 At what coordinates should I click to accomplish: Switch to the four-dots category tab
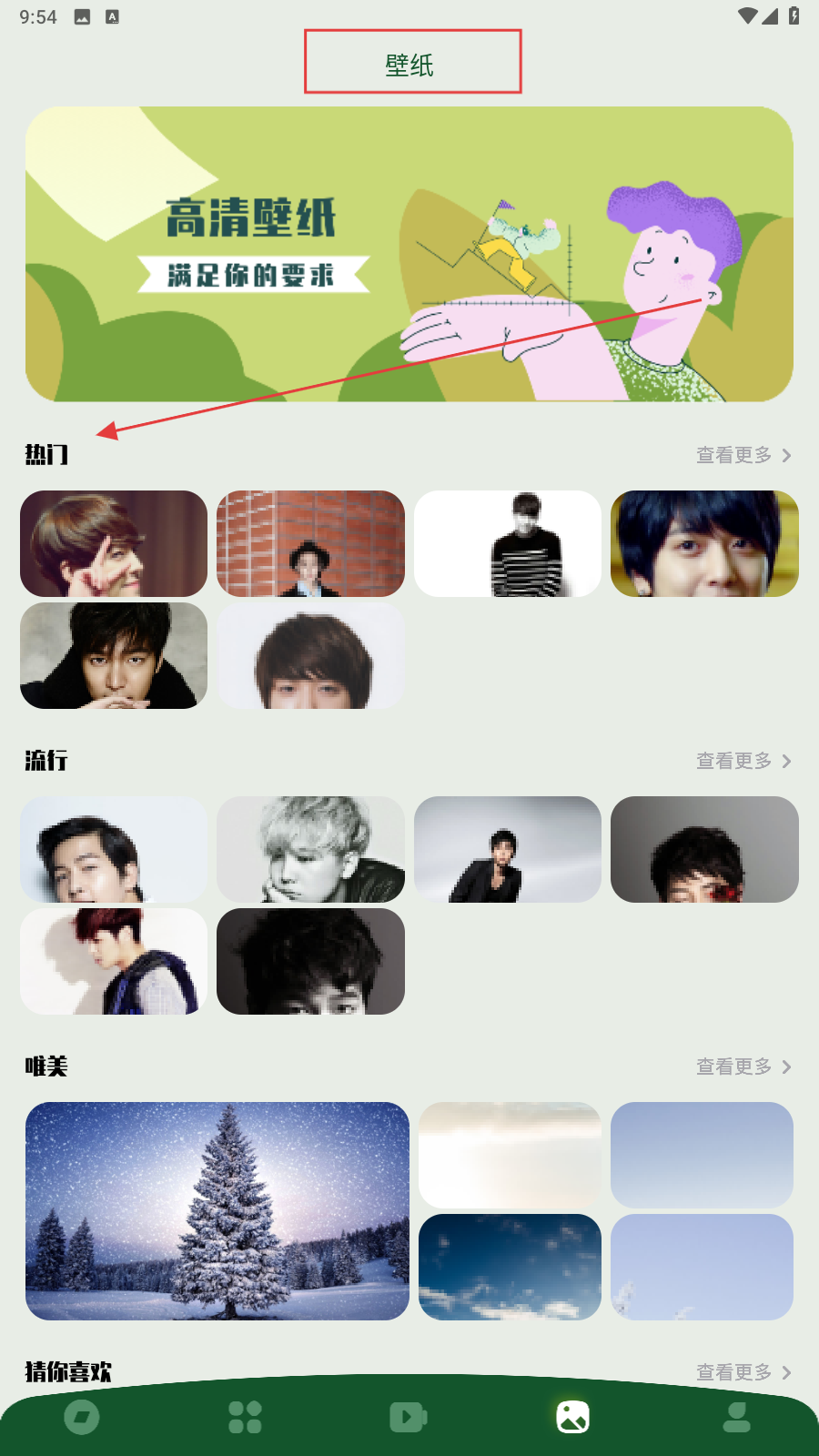245,1417
